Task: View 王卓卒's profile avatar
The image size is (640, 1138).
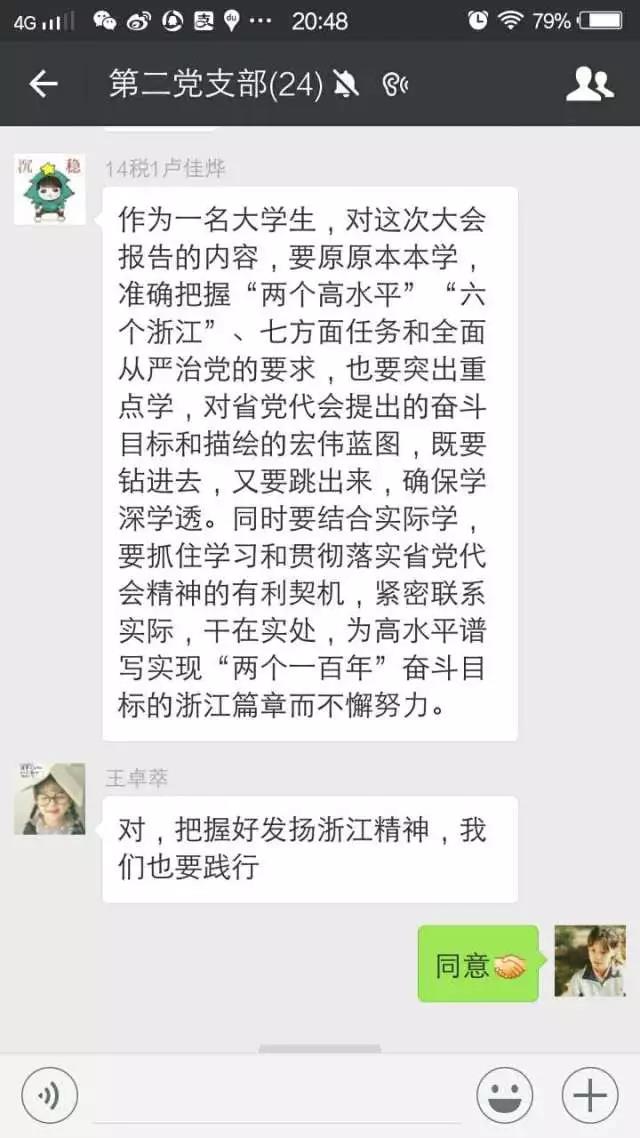Action: tap(49, 798)
